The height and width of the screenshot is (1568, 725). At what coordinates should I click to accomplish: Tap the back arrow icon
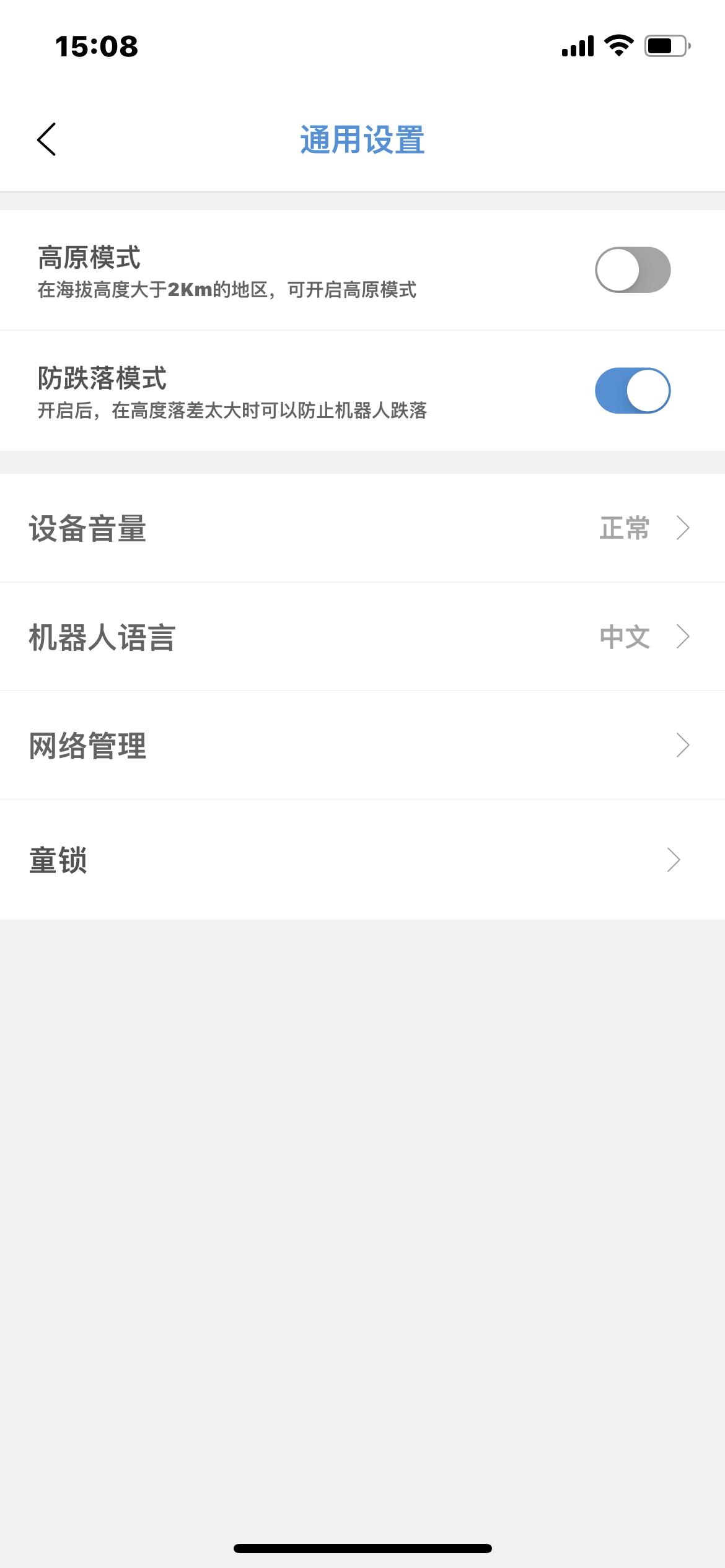coord(47,140)
